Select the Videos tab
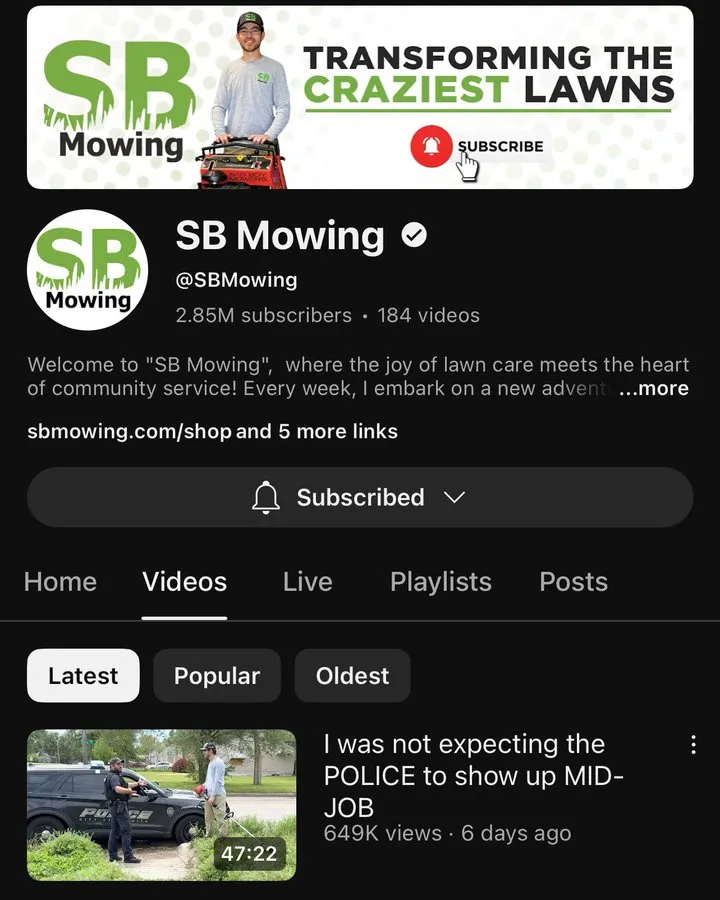This screenshot has height=900, width=720. point(184,582)
